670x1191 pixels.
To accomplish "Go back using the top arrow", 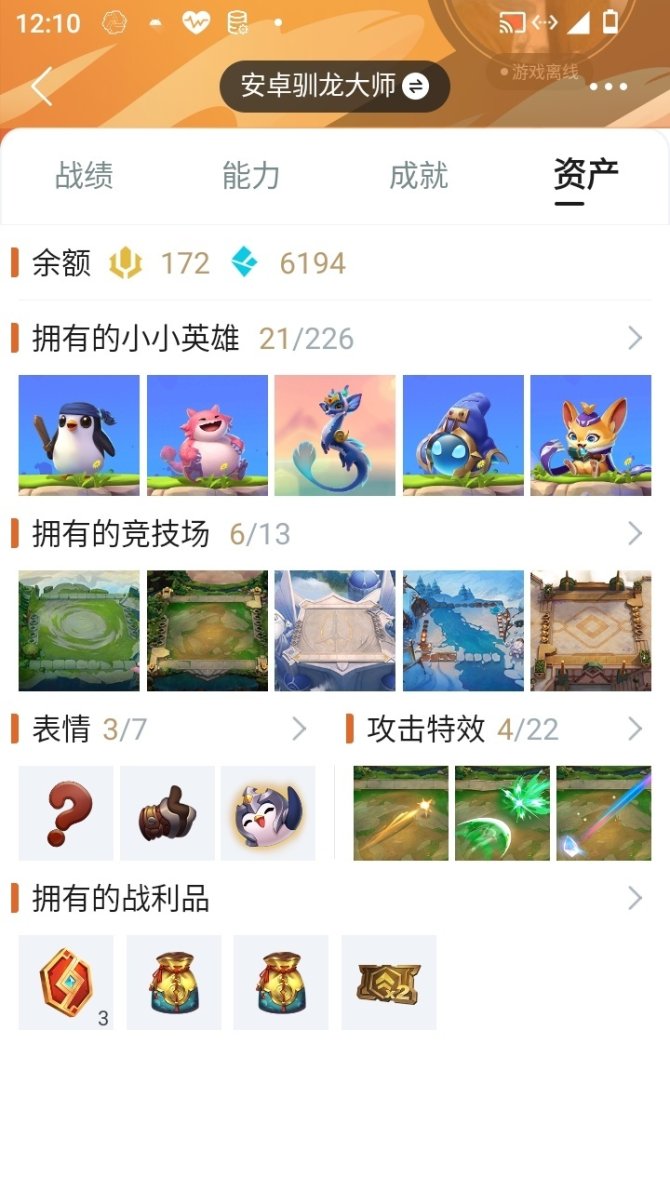I will tap(41, 87).
